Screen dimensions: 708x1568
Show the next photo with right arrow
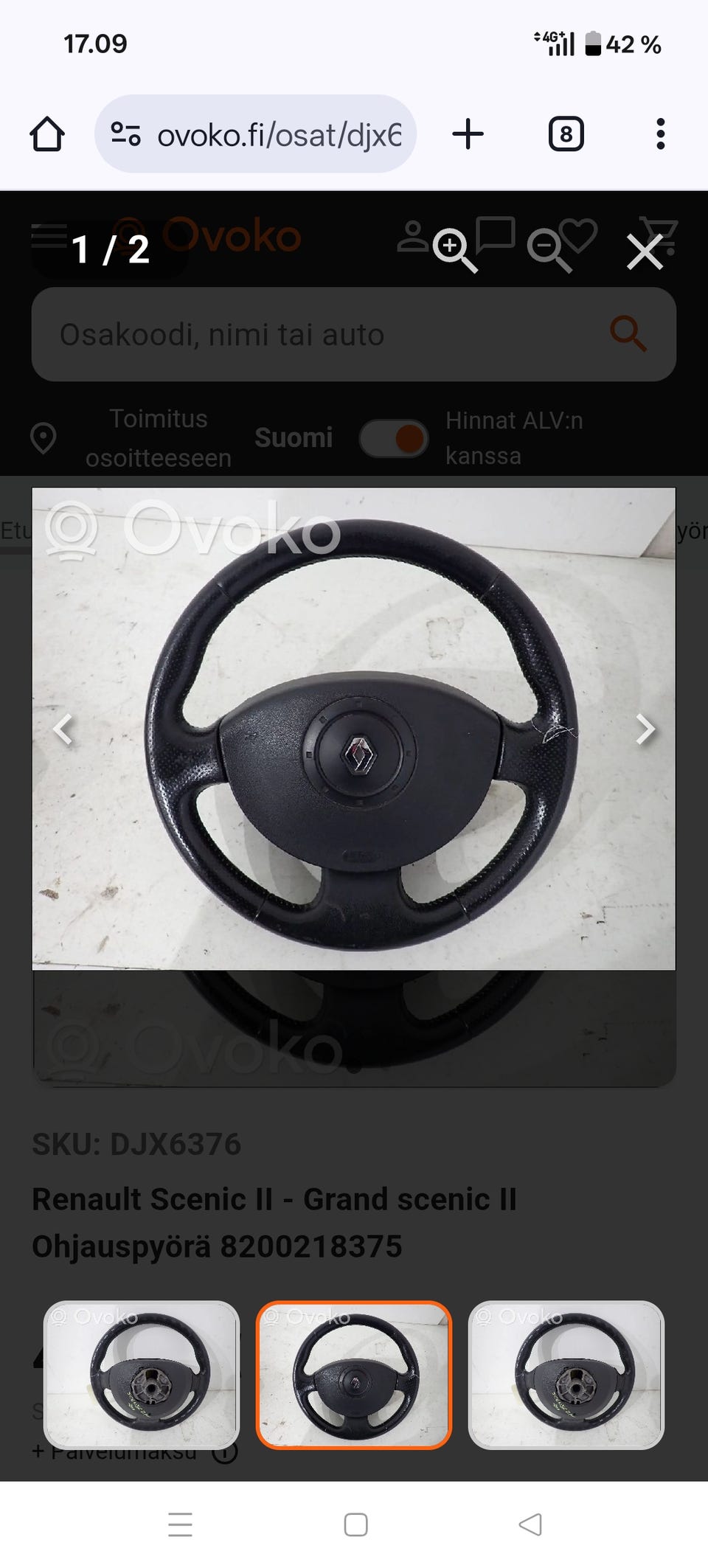(x=645, y=729)
